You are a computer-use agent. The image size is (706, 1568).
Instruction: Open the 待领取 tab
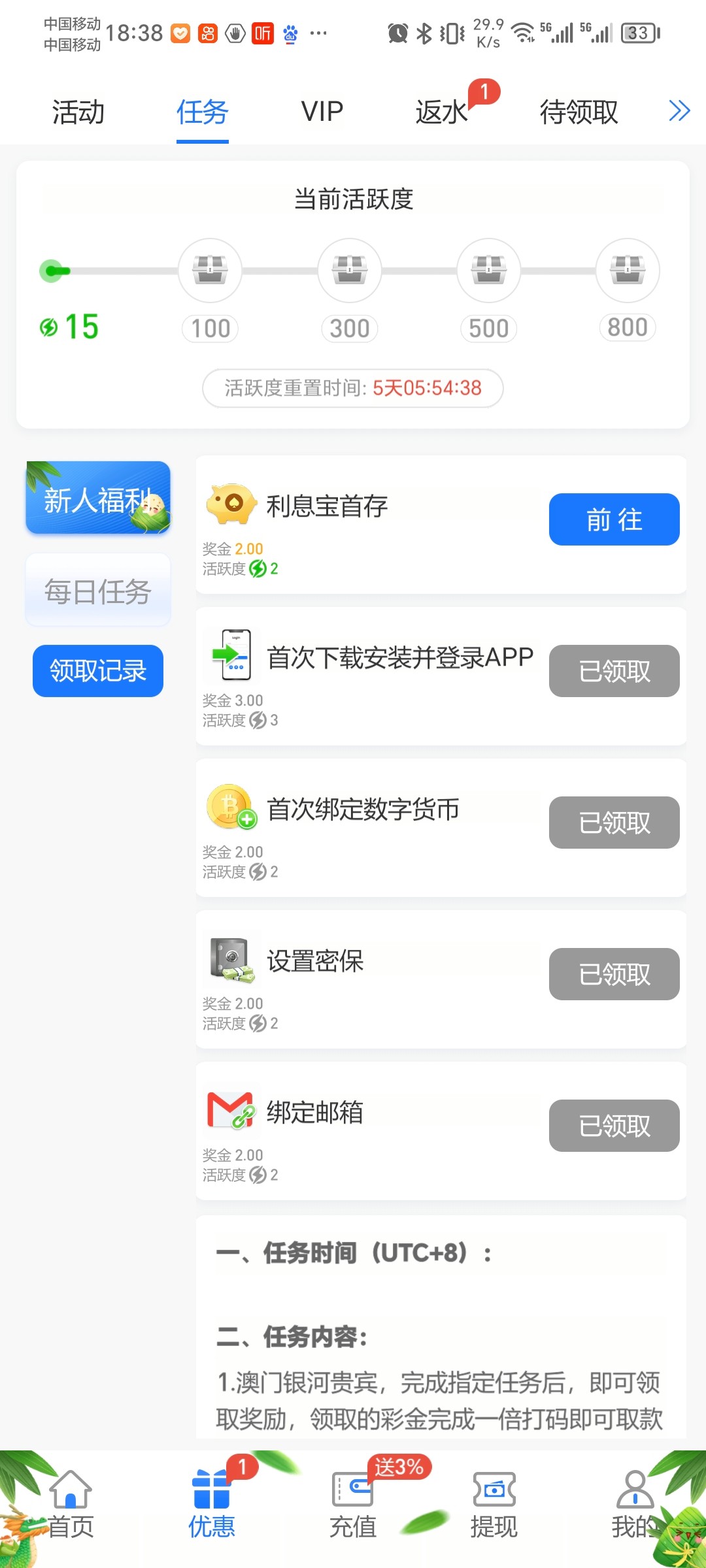(x=579, y=112)
